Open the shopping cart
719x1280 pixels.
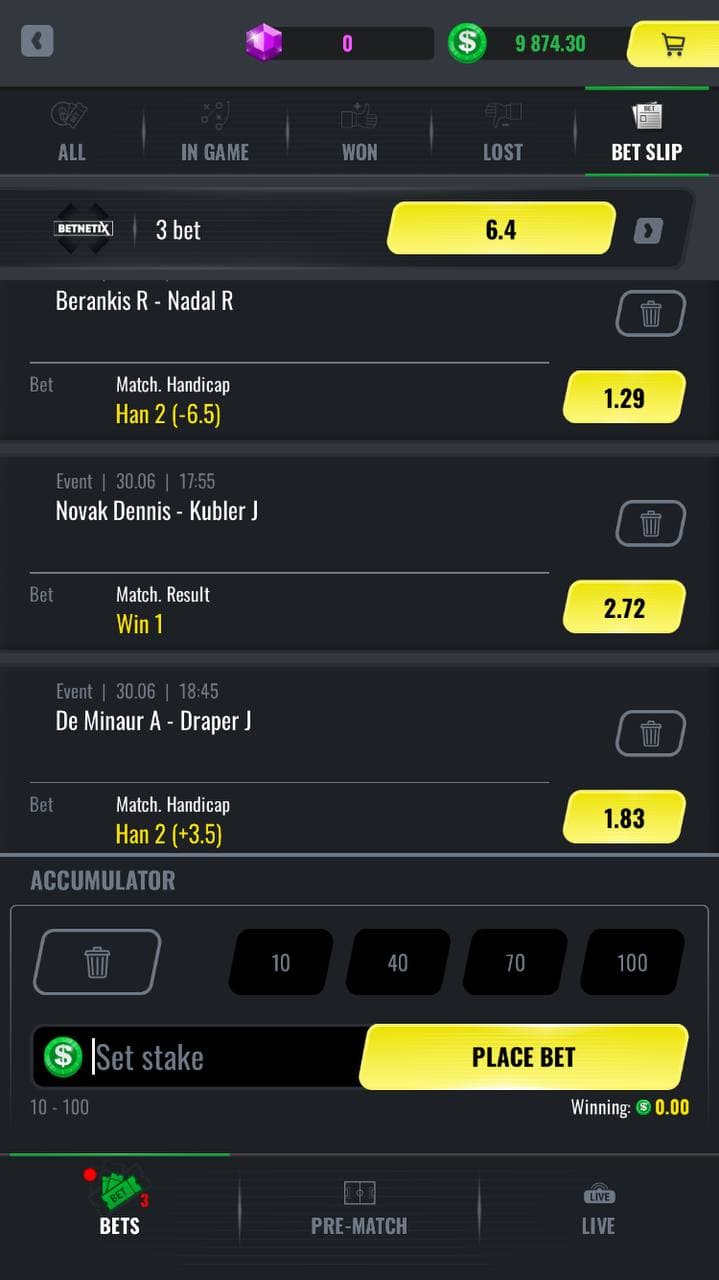672,44
